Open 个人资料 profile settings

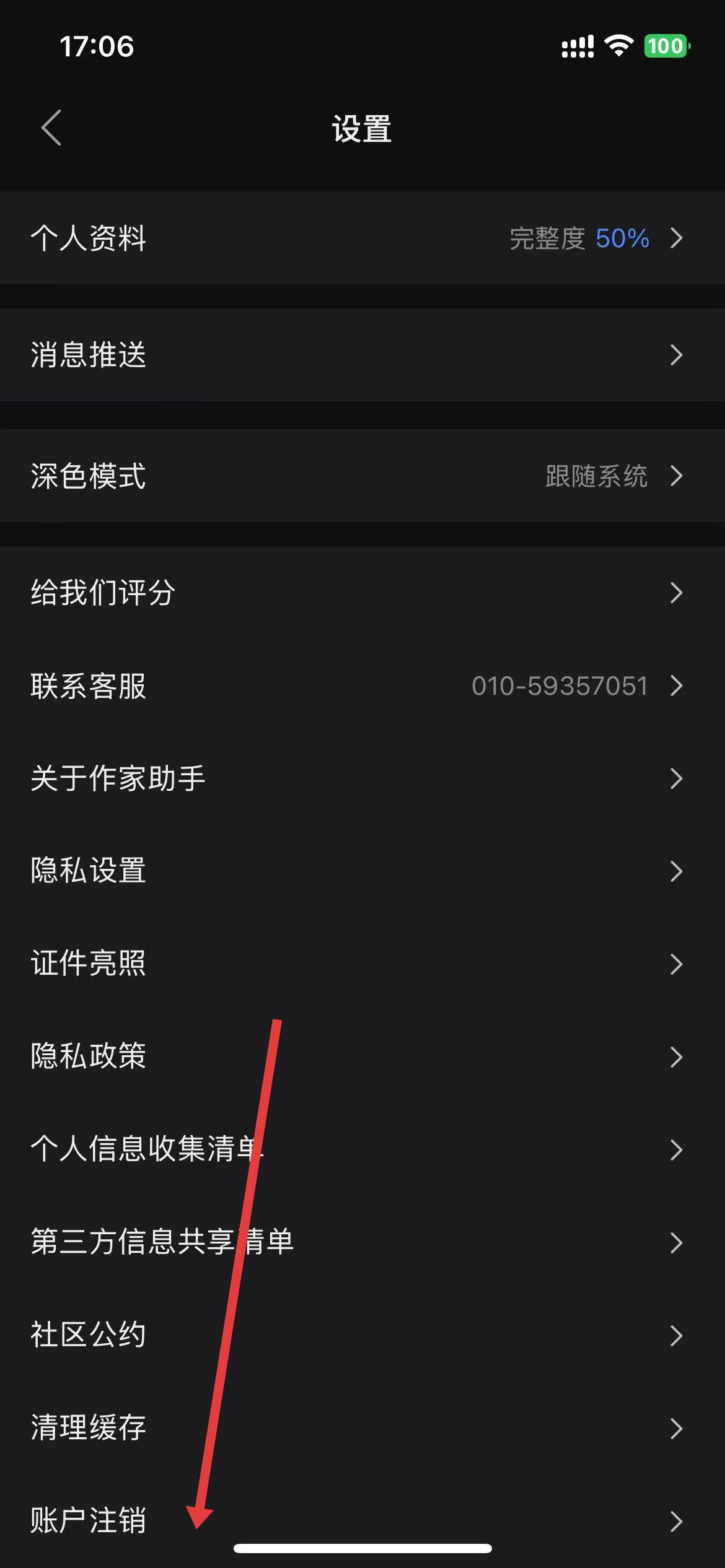click(x=362, y=238)
